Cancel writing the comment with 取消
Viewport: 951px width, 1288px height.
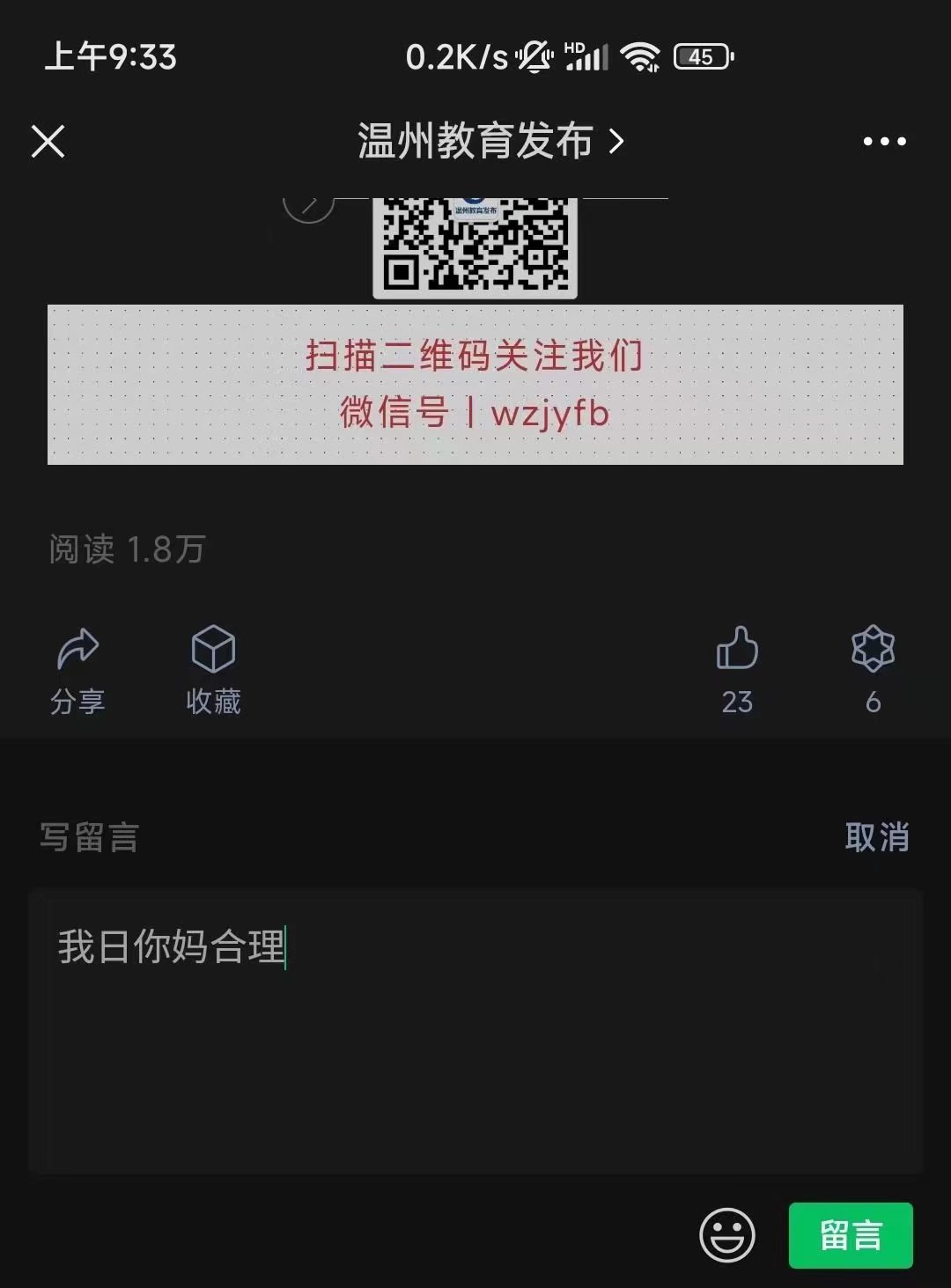click(876, 836)
